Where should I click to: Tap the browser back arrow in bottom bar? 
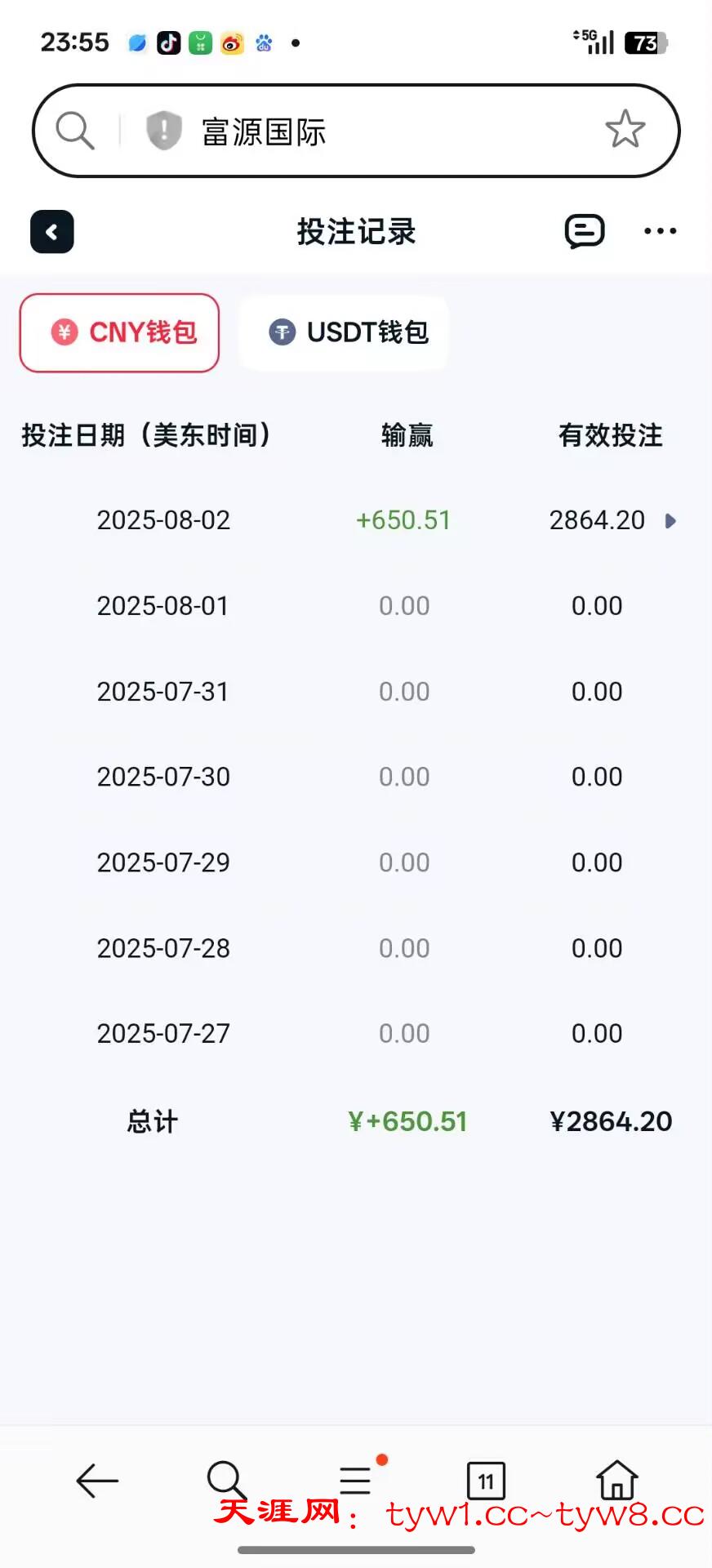97,1481
